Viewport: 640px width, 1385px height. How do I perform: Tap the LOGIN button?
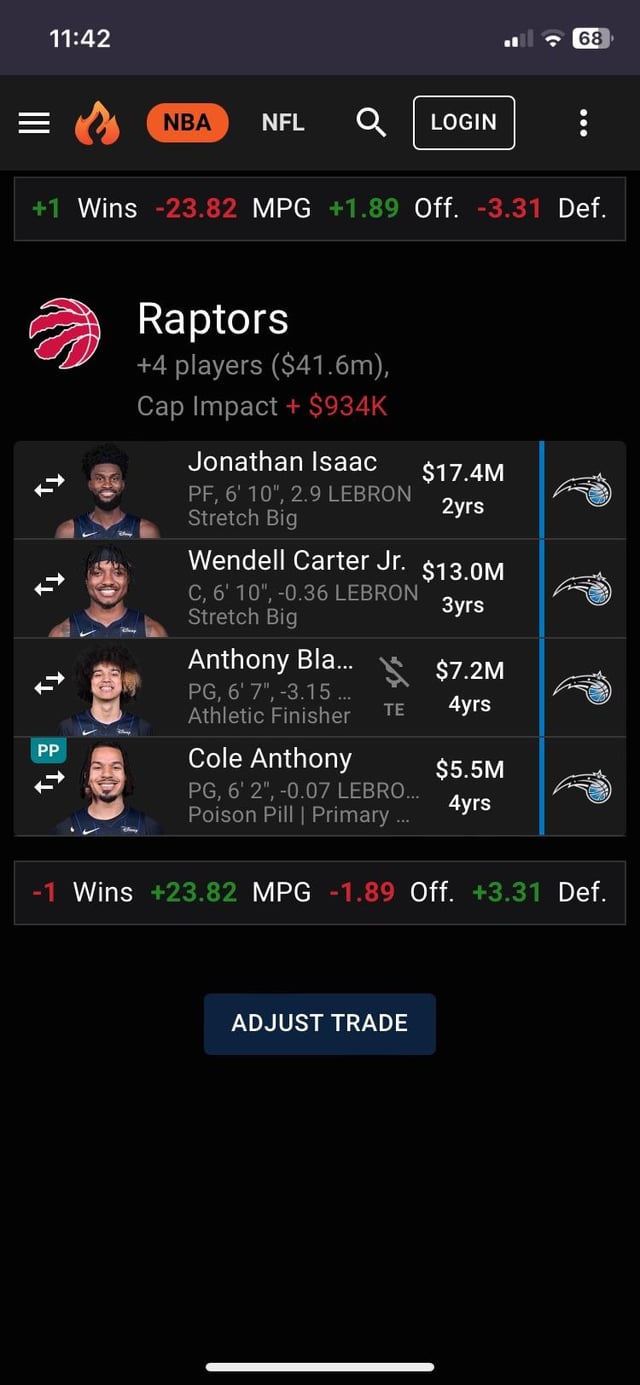point(463,123)
